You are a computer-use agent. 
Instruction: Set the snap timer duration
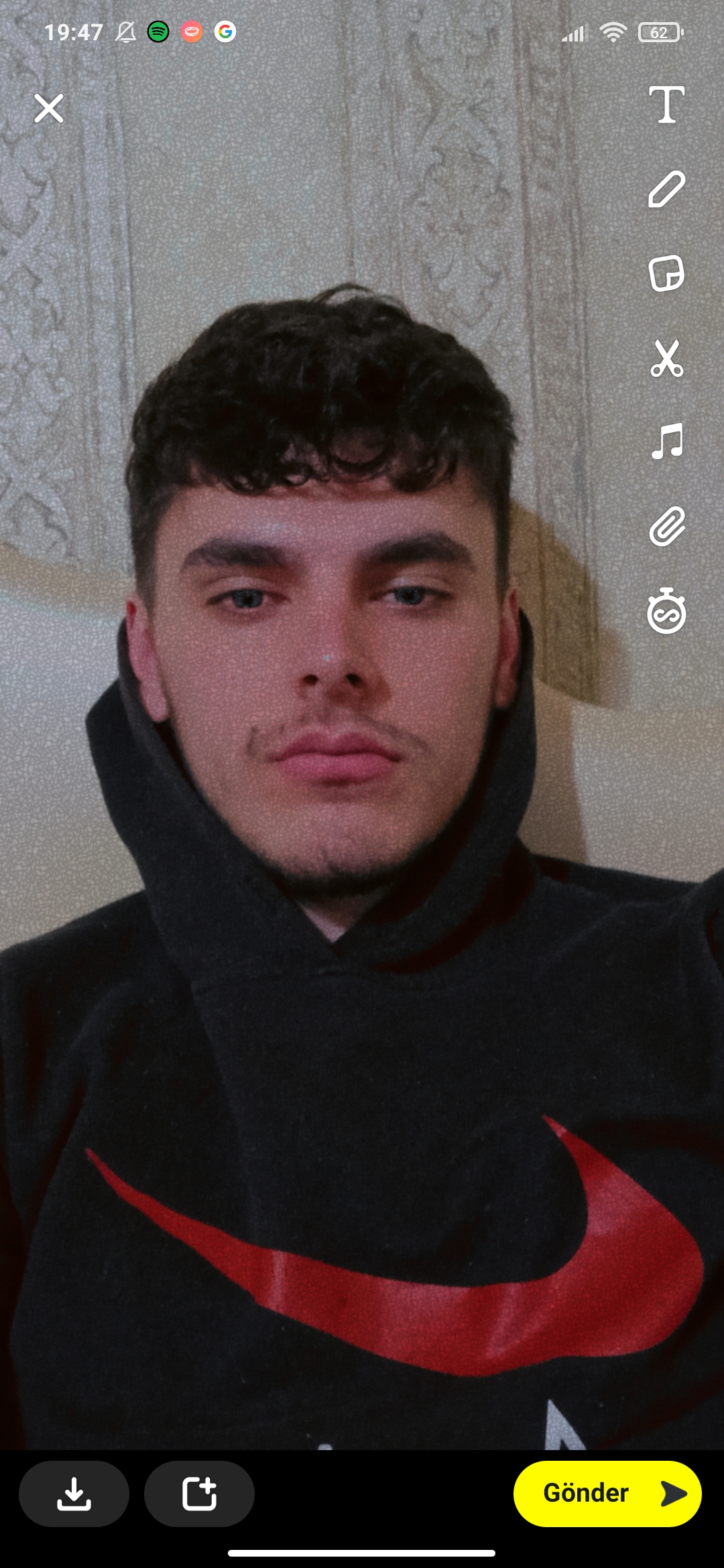666,611
